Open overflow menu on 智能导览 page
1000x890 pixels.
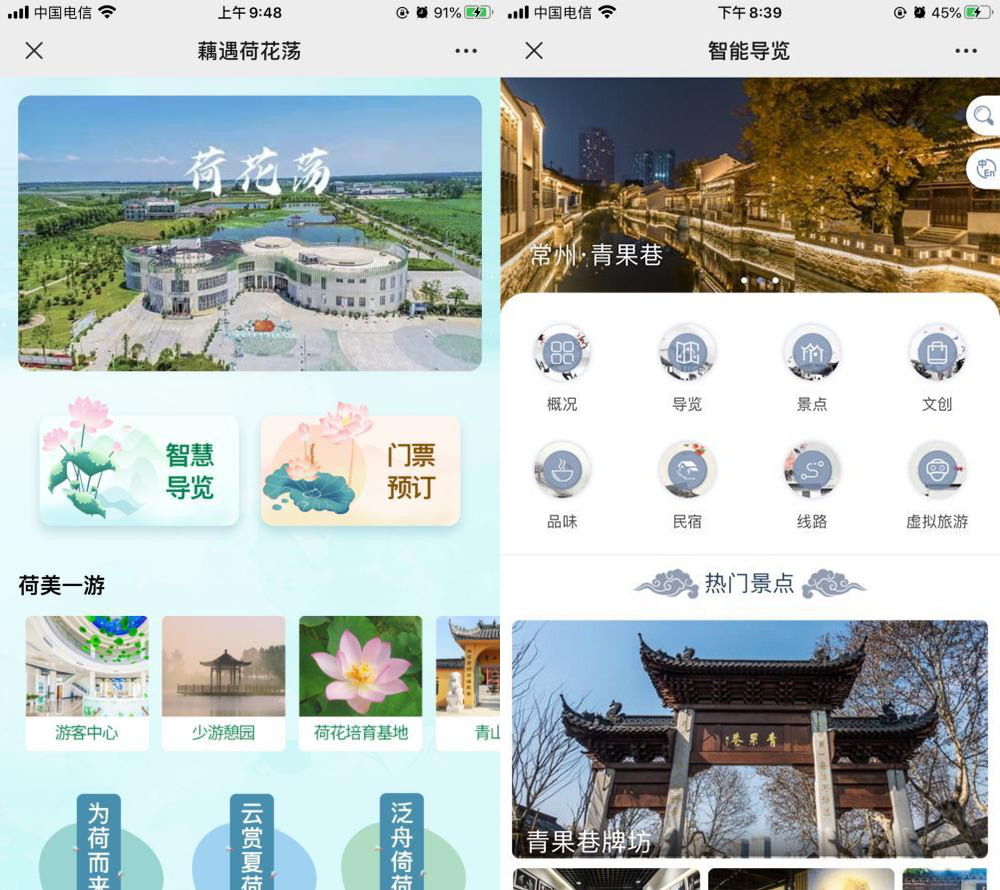[966, 51]
